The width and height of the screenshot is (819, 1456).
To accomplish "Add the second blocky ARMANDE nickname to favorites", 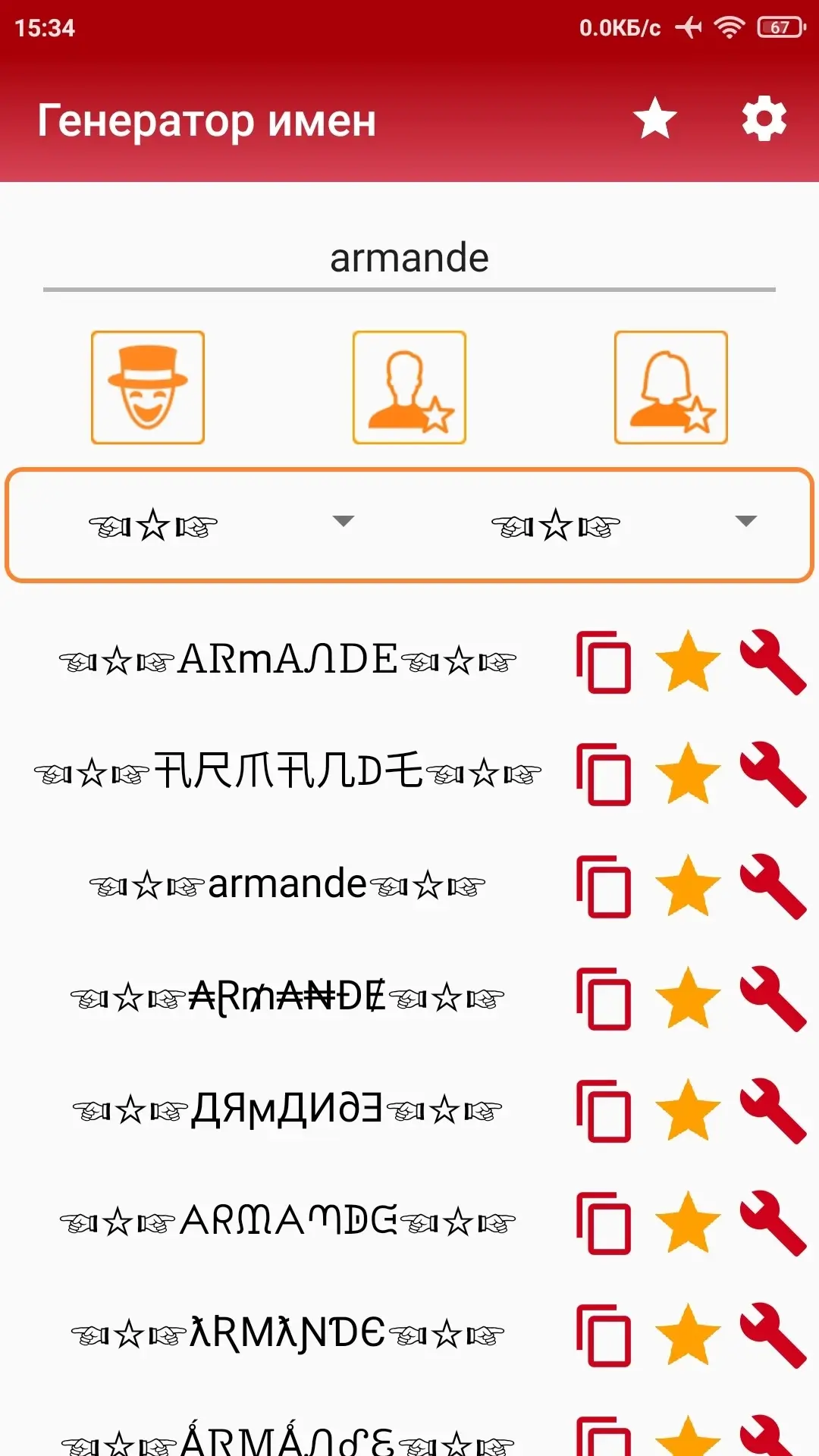I will [688, 774].
